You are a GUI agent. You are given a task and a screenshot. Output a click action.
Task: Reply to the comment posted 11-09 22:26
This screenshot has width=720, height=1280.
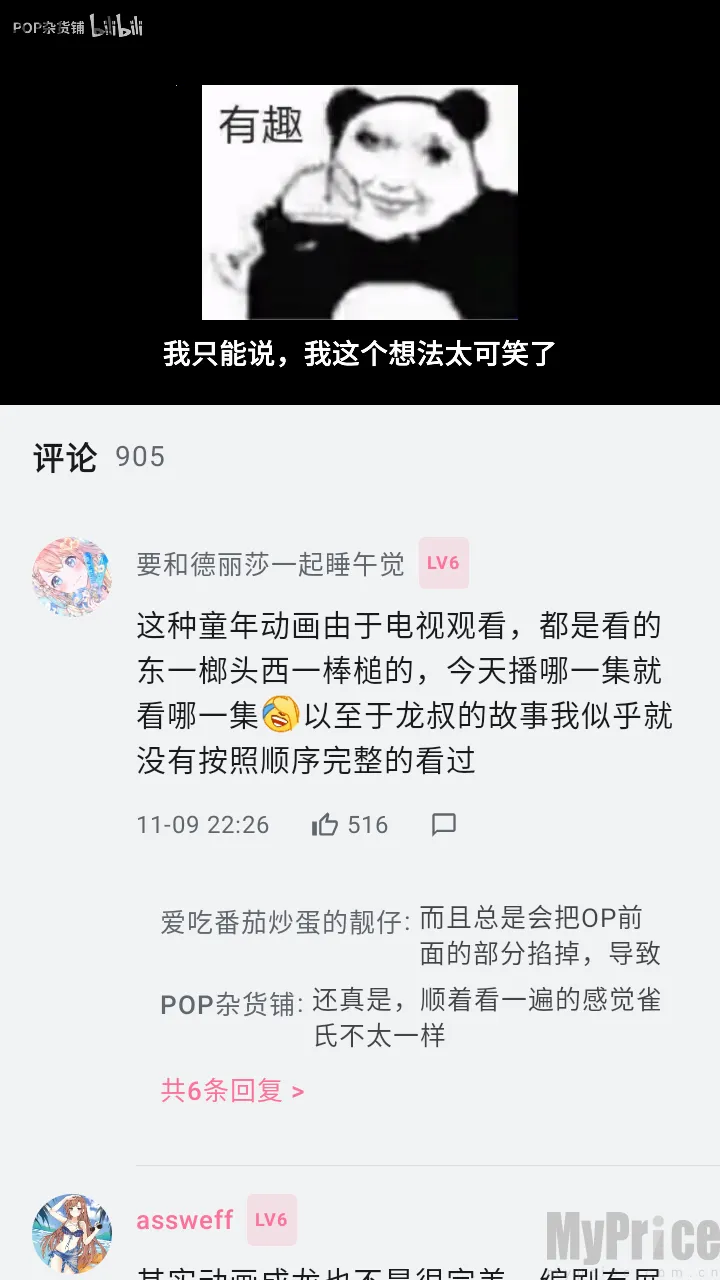coord(444,825)
